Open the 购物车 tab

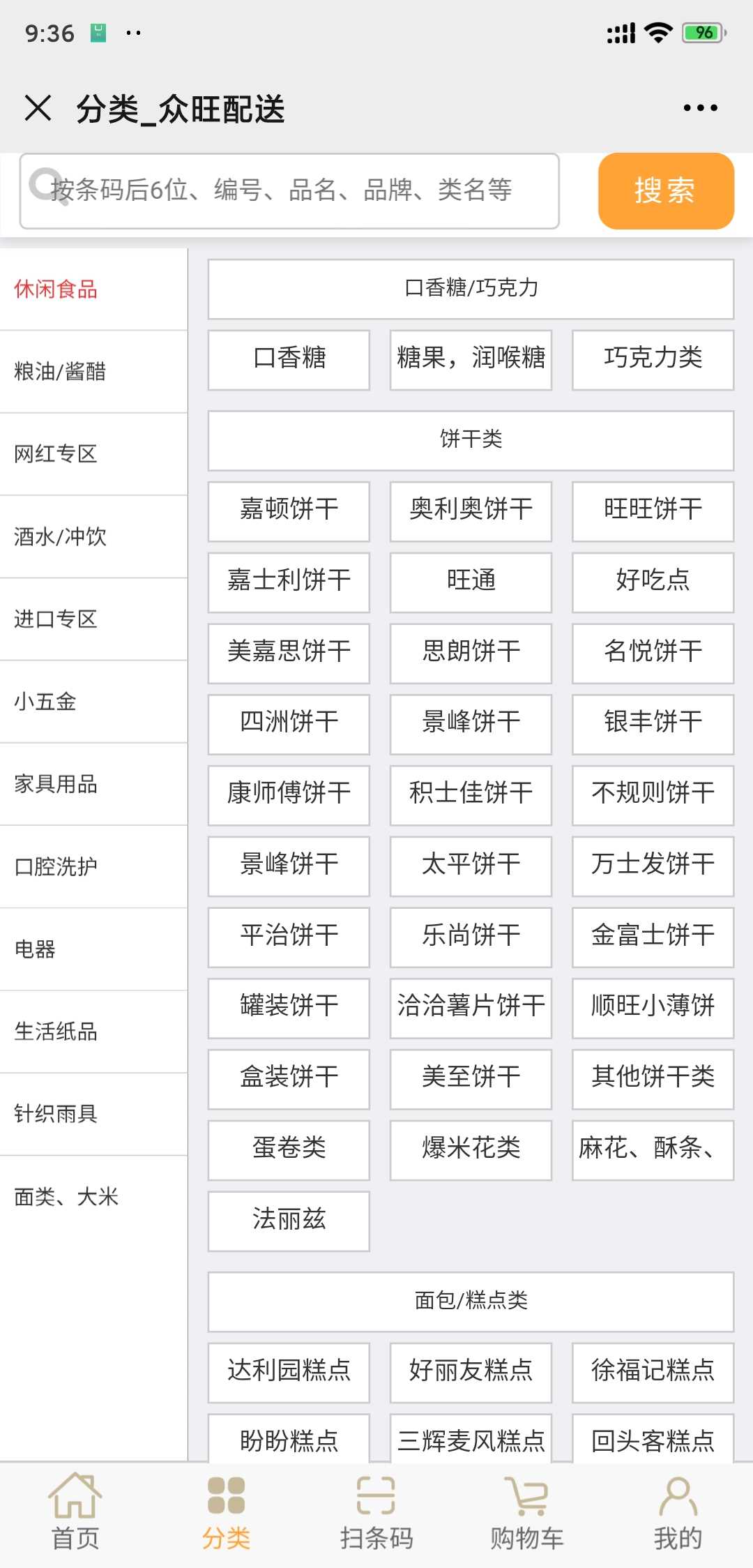coord(527,1512)
